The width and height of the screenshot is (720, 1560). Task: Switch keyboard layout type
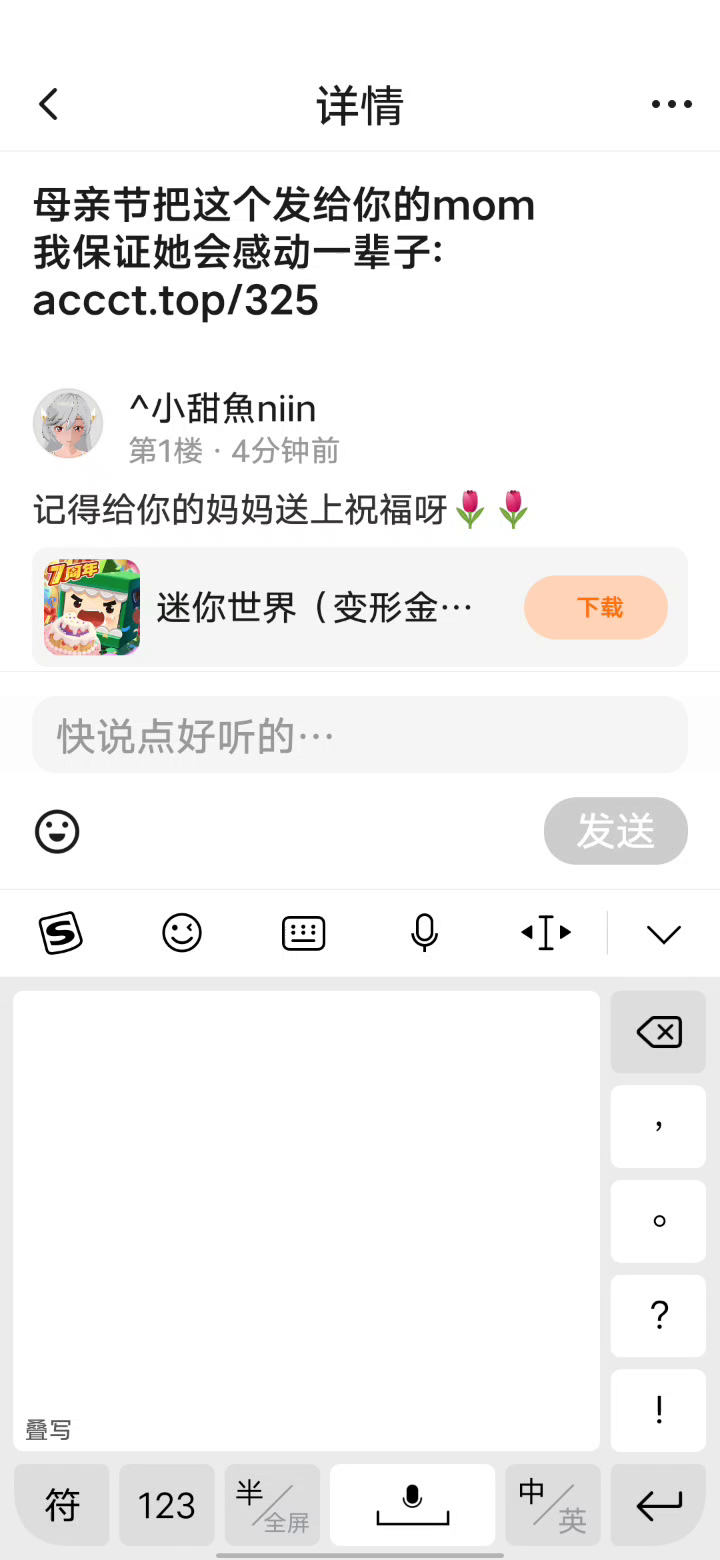(x=303, y=933)
